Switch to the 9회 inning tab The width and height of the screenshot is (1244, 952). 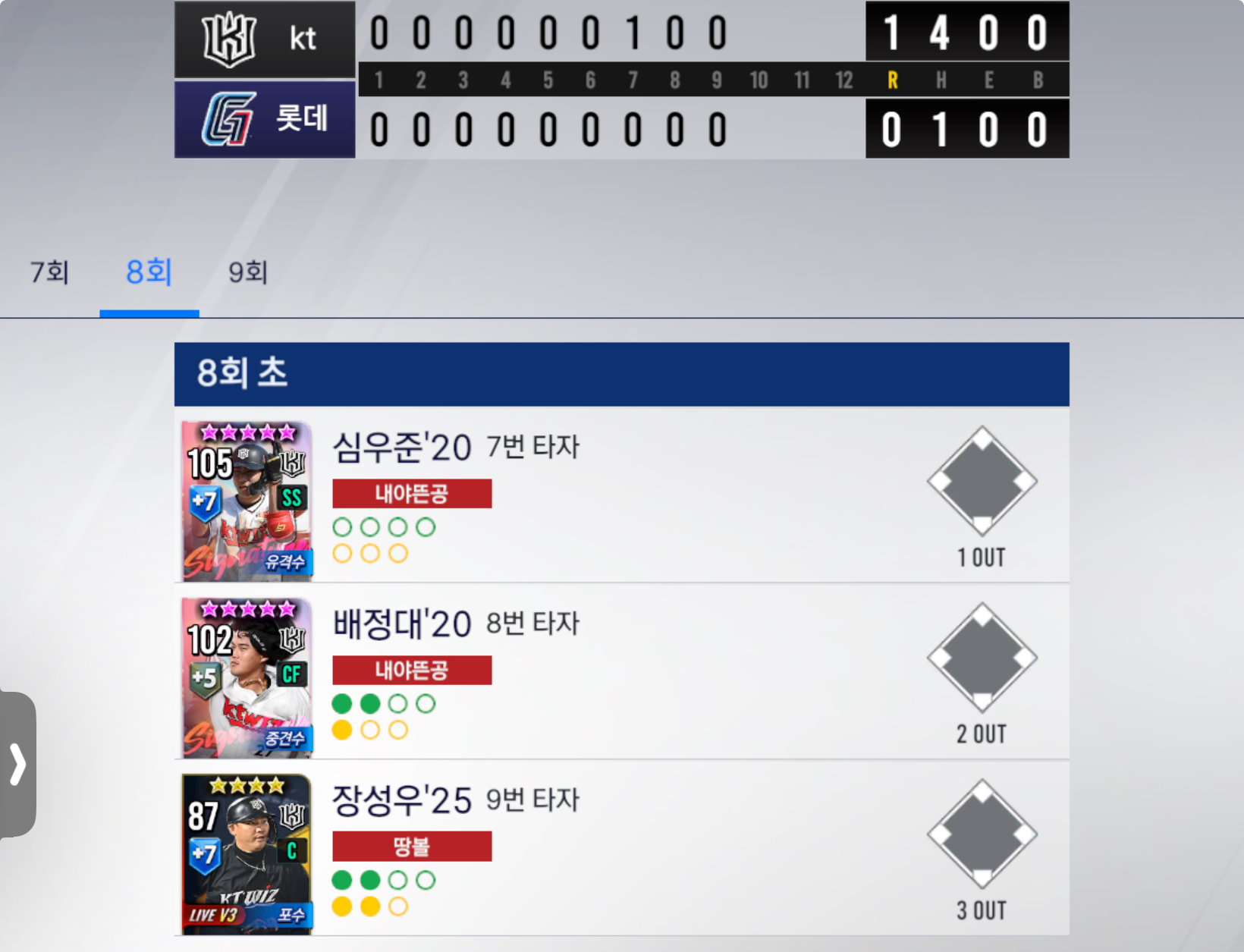tap(248, 272)
